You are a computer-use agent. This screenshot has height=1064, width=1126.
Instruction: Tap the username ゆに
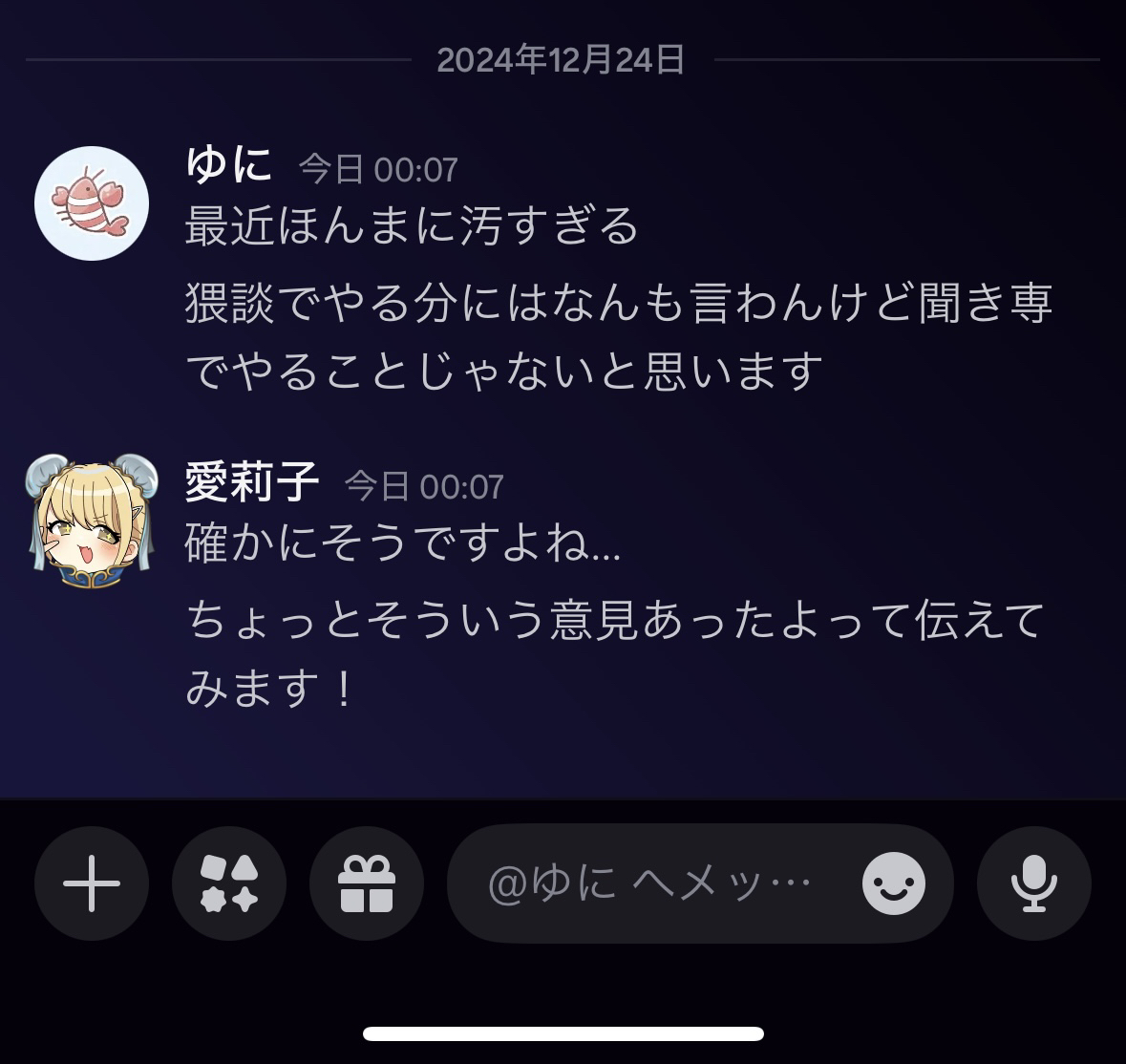coord(229,166)
